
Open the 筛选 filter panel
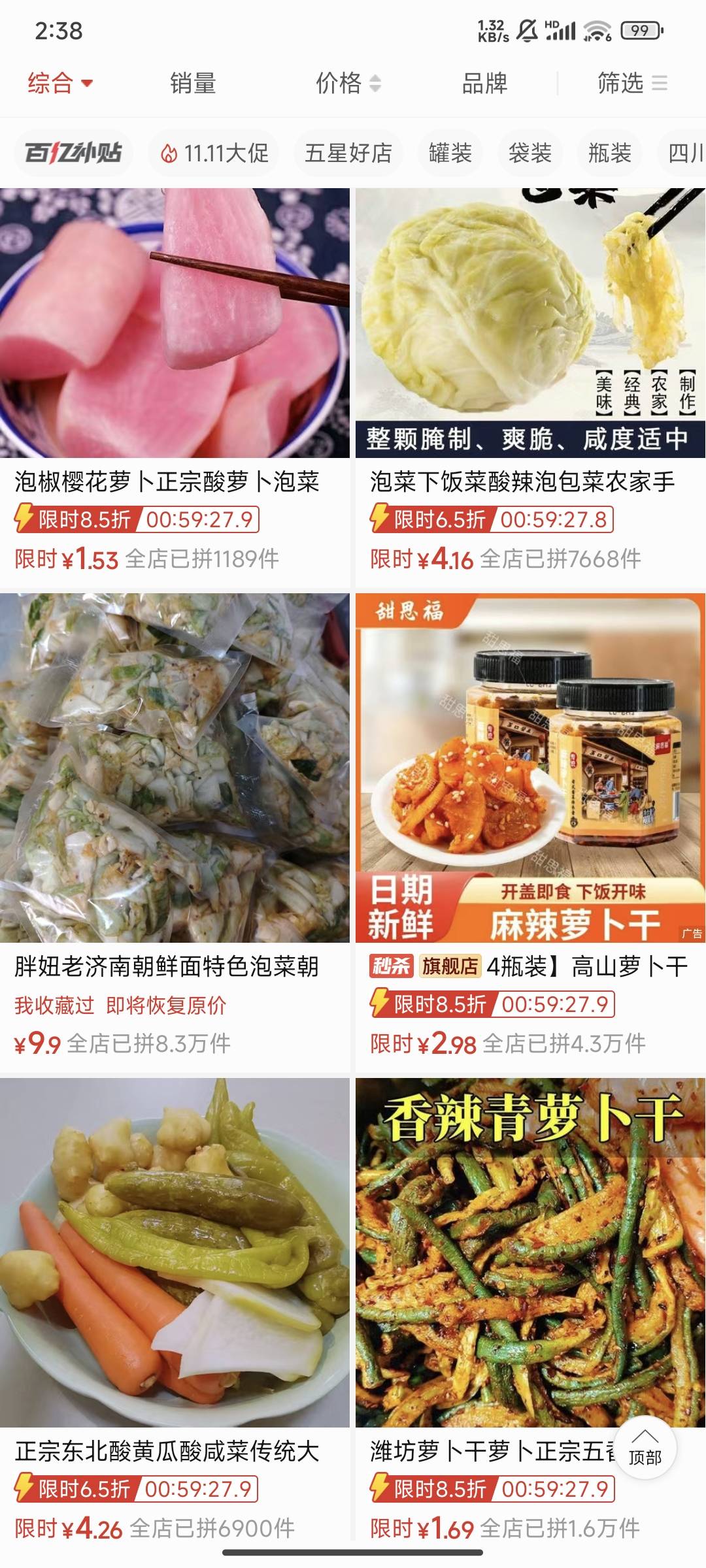point(631,84)
